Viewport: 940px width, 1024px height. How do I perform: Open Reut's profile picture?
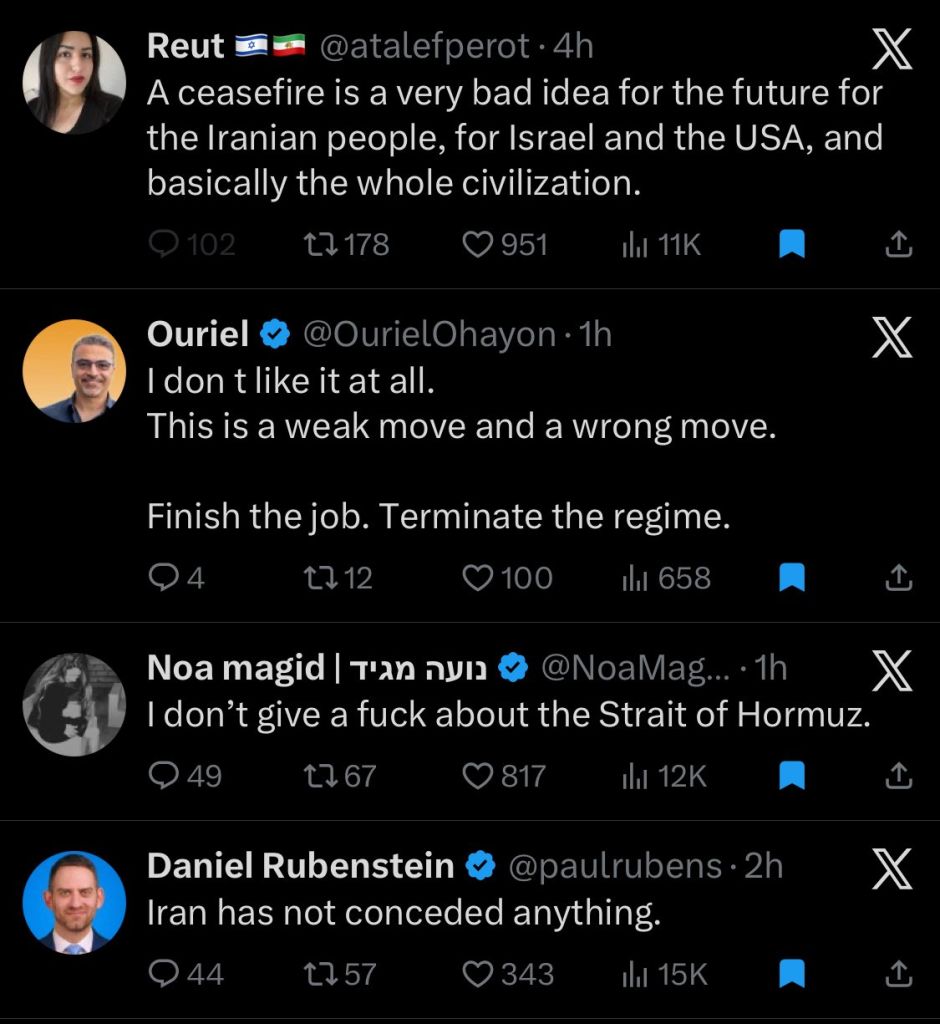click(x=73, y=82)
